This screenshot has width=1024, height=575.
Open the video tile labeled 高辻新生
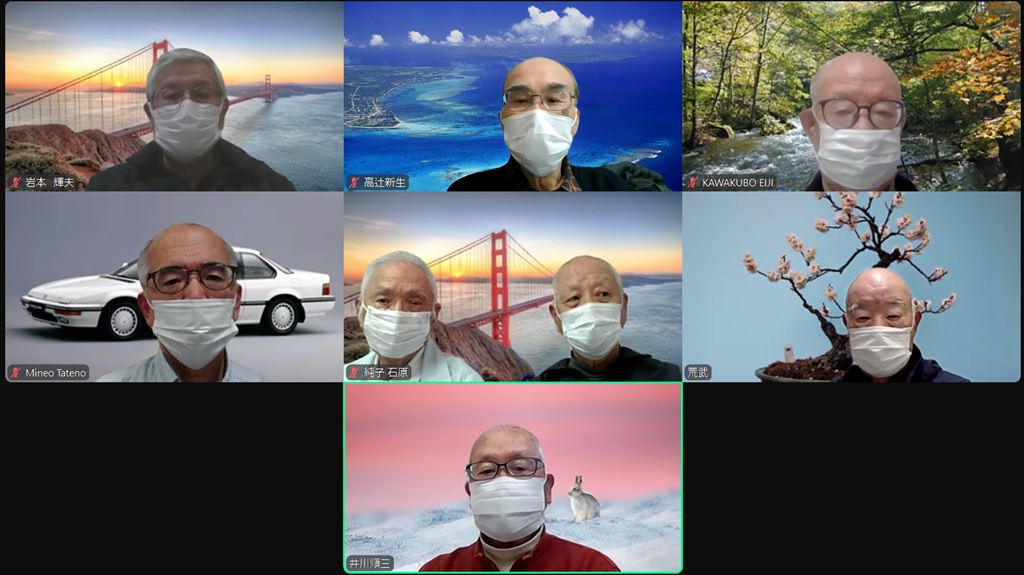512,96
